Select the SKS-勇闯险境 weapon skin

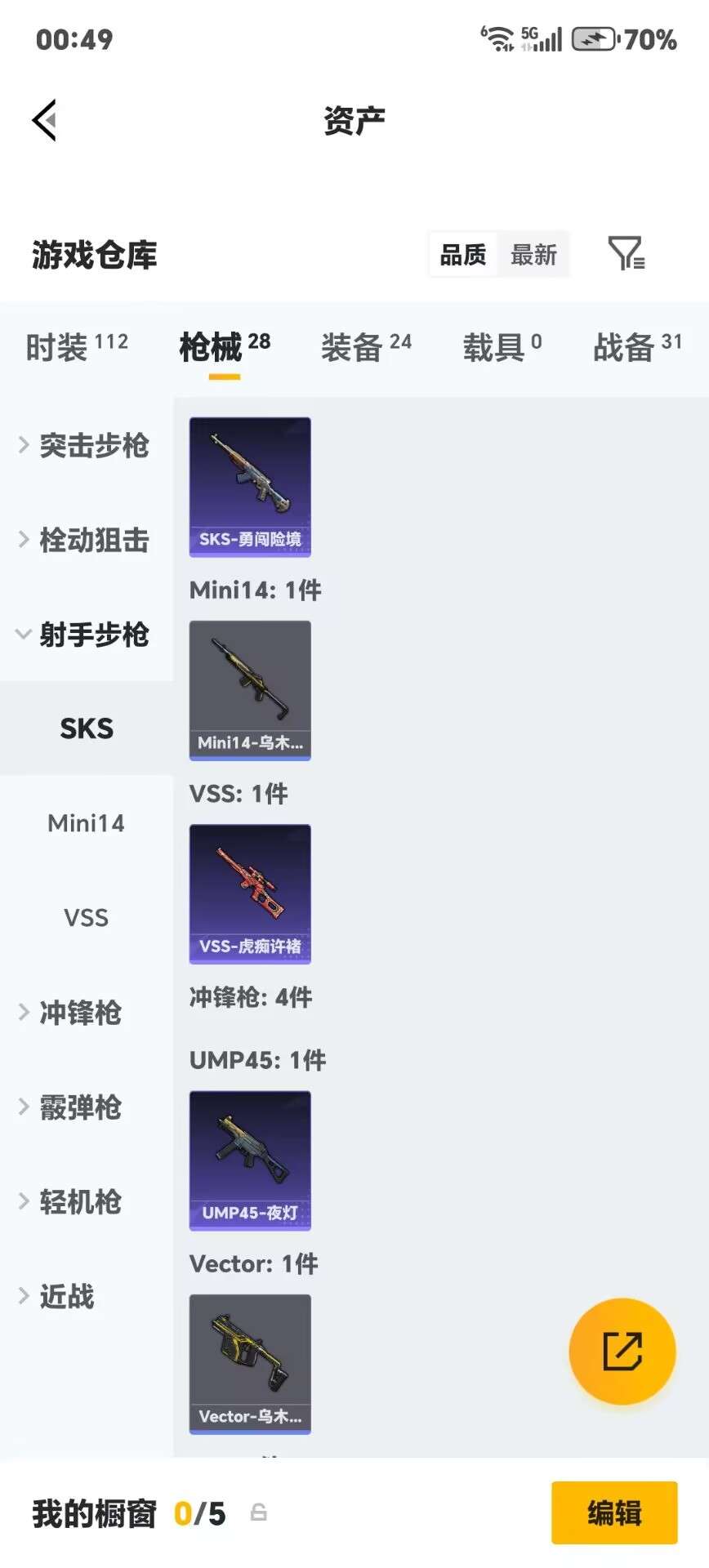click(x=250, y=487)
